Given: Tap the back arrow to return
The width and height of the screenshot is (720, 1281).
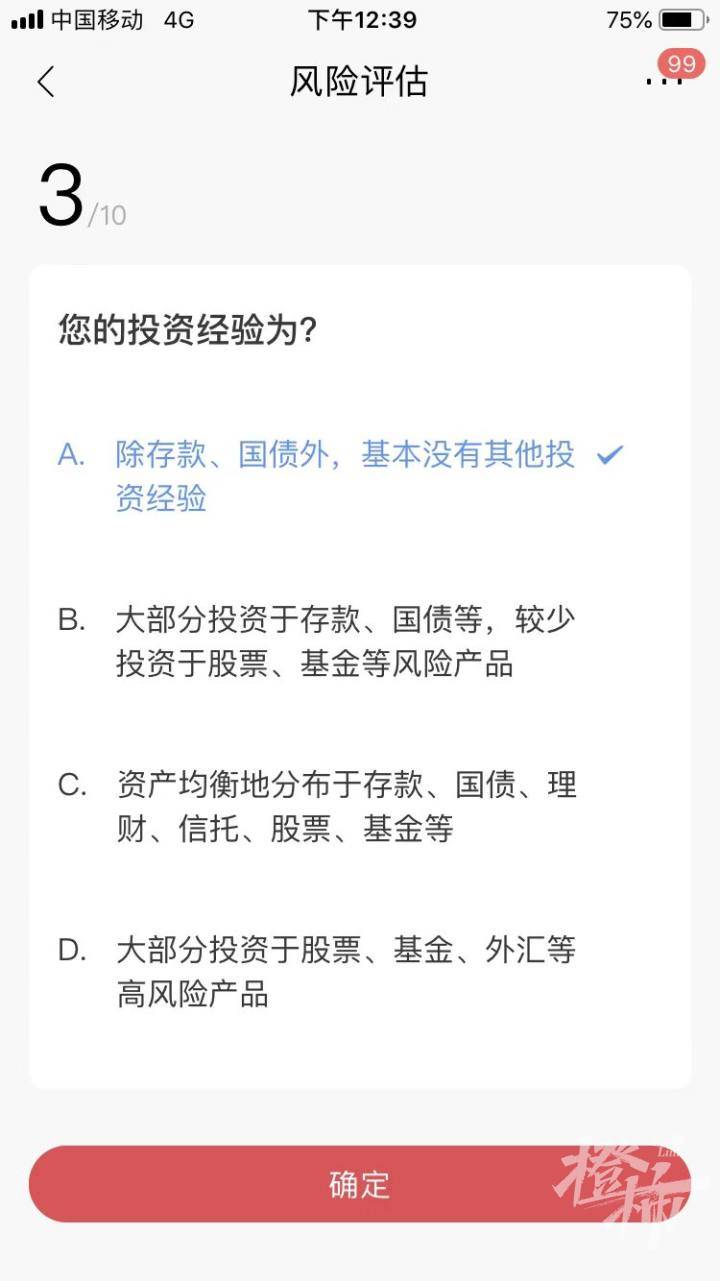Looking at the screenshot, I should pyautogui.click(x=47, y=82).
